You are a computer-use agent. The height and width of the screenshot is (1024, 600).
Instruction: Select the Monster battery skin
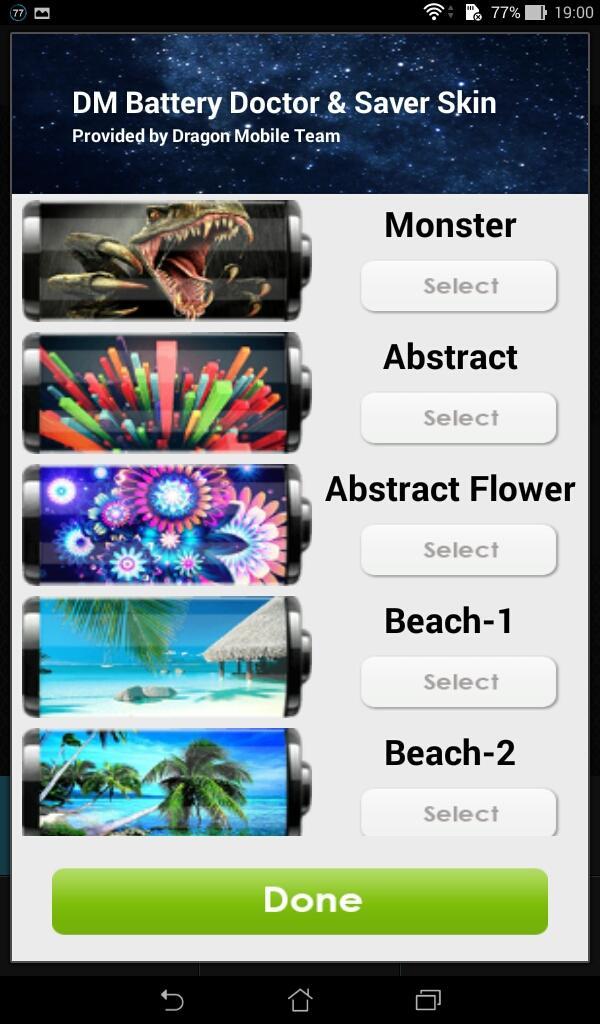(458, 286)
